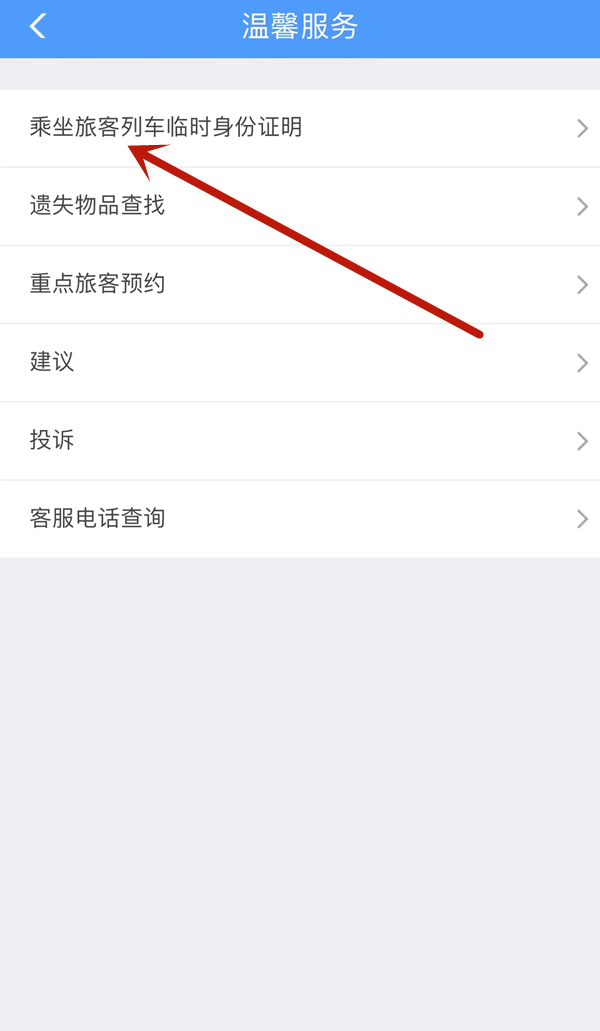Open 遗失物品查找 lost items search

[300, 206]
